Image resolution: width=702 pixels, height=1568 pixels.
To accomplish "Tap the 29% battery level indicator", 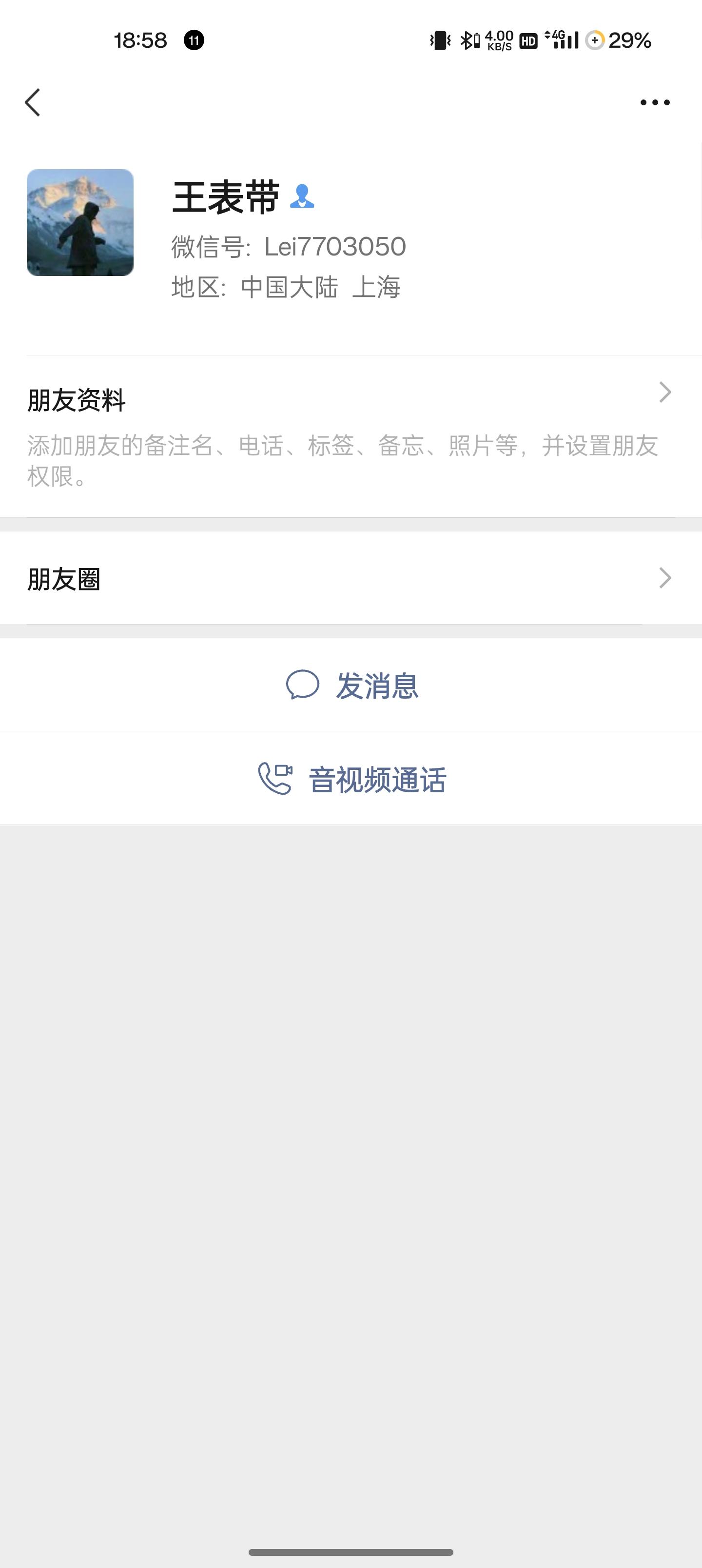I will click(630, 40).
